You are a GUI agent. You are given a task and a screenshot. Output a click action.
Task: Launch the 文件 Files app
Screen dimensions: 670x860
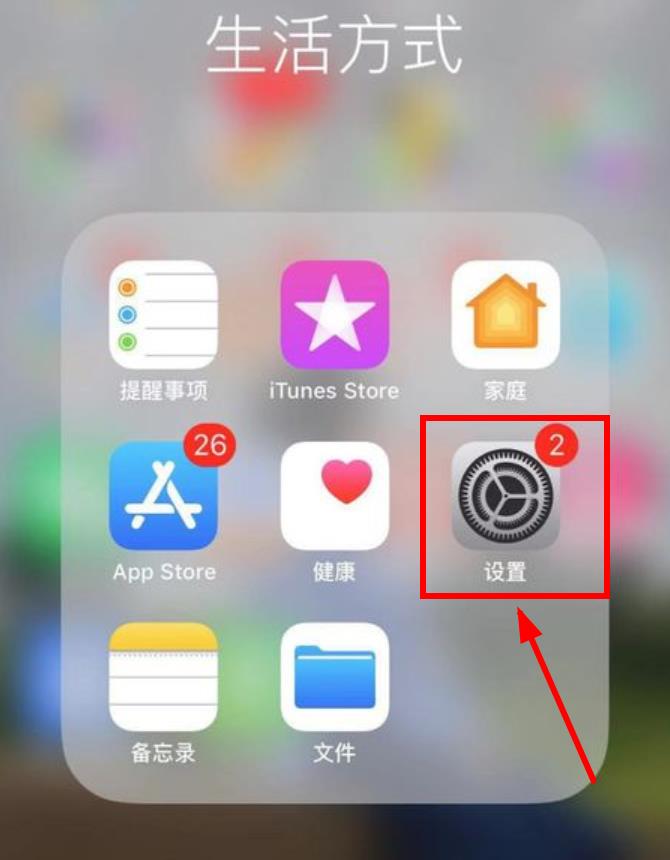[334, 677]
